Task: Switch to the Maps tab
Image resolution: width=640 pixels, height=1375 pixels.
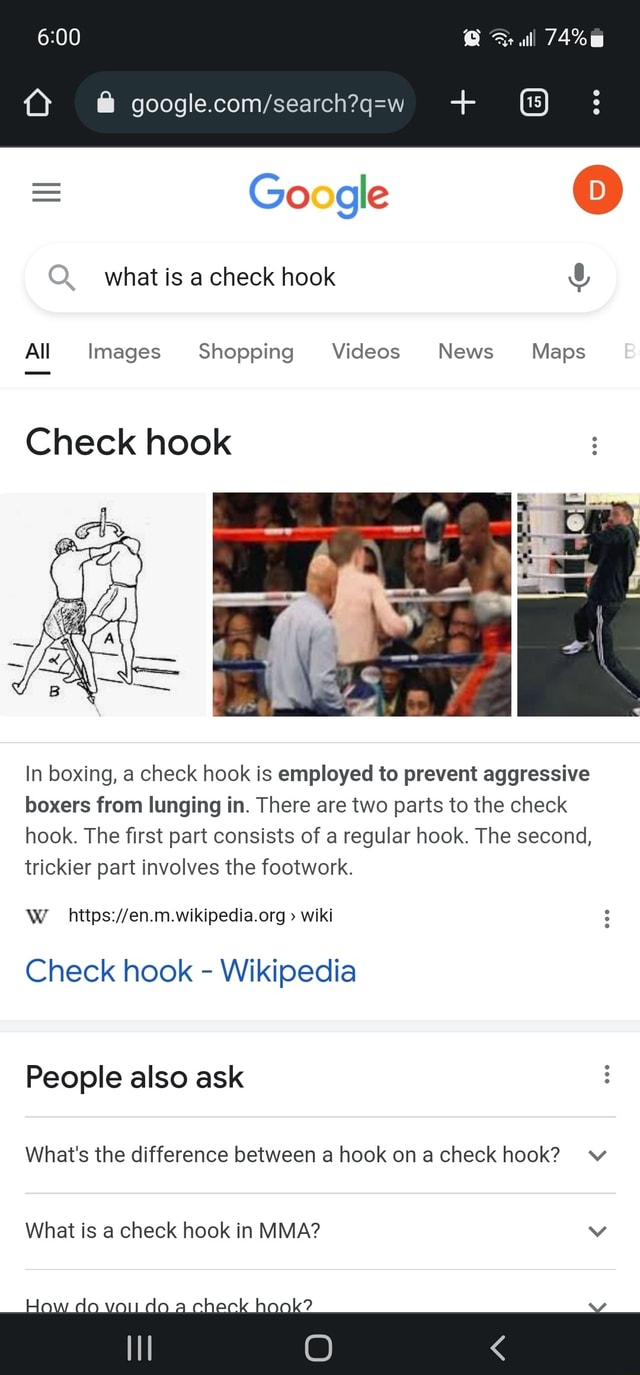Action: point(558,352)
